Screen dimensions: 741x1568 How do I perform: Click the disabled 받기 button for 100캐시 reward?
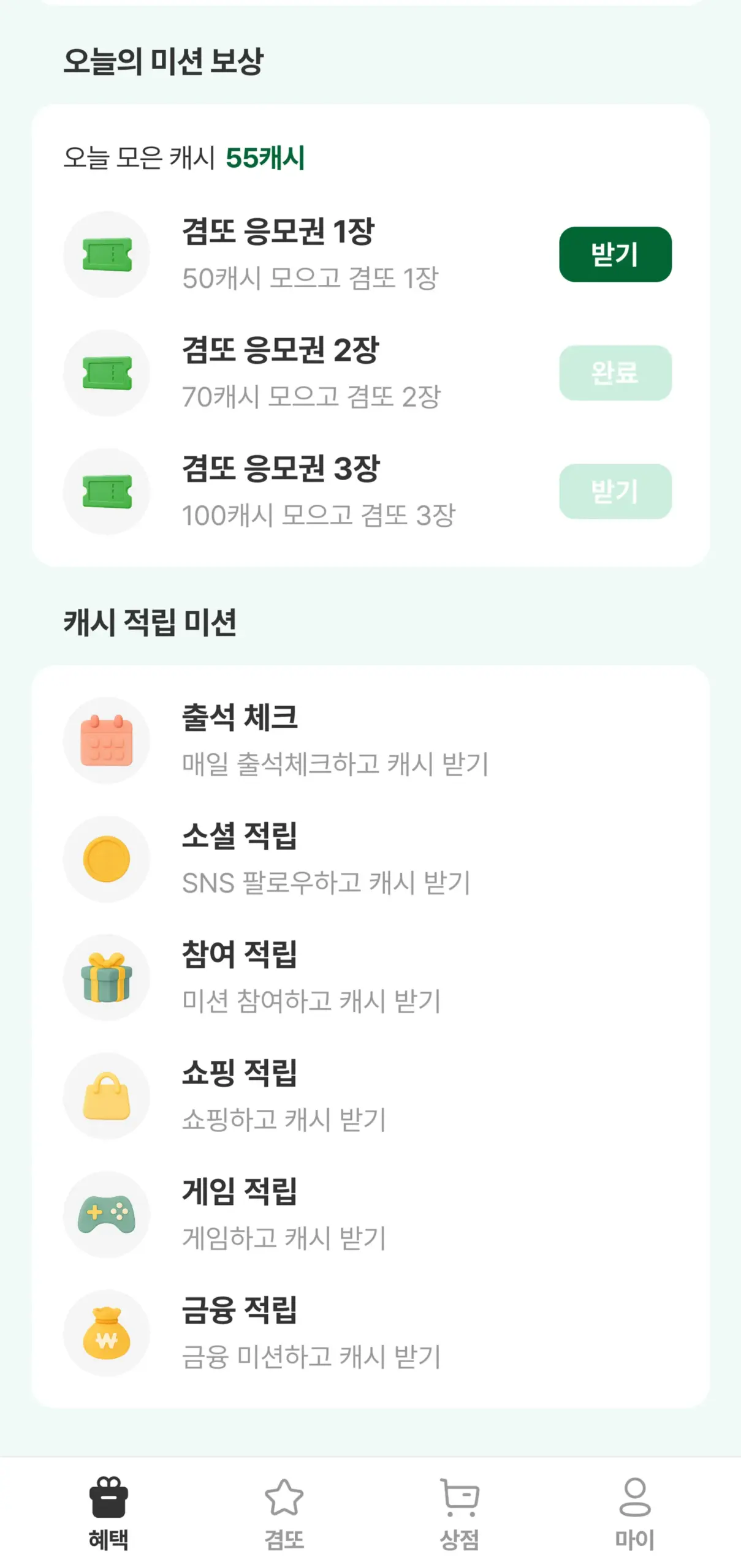click(x=615, y=492)
